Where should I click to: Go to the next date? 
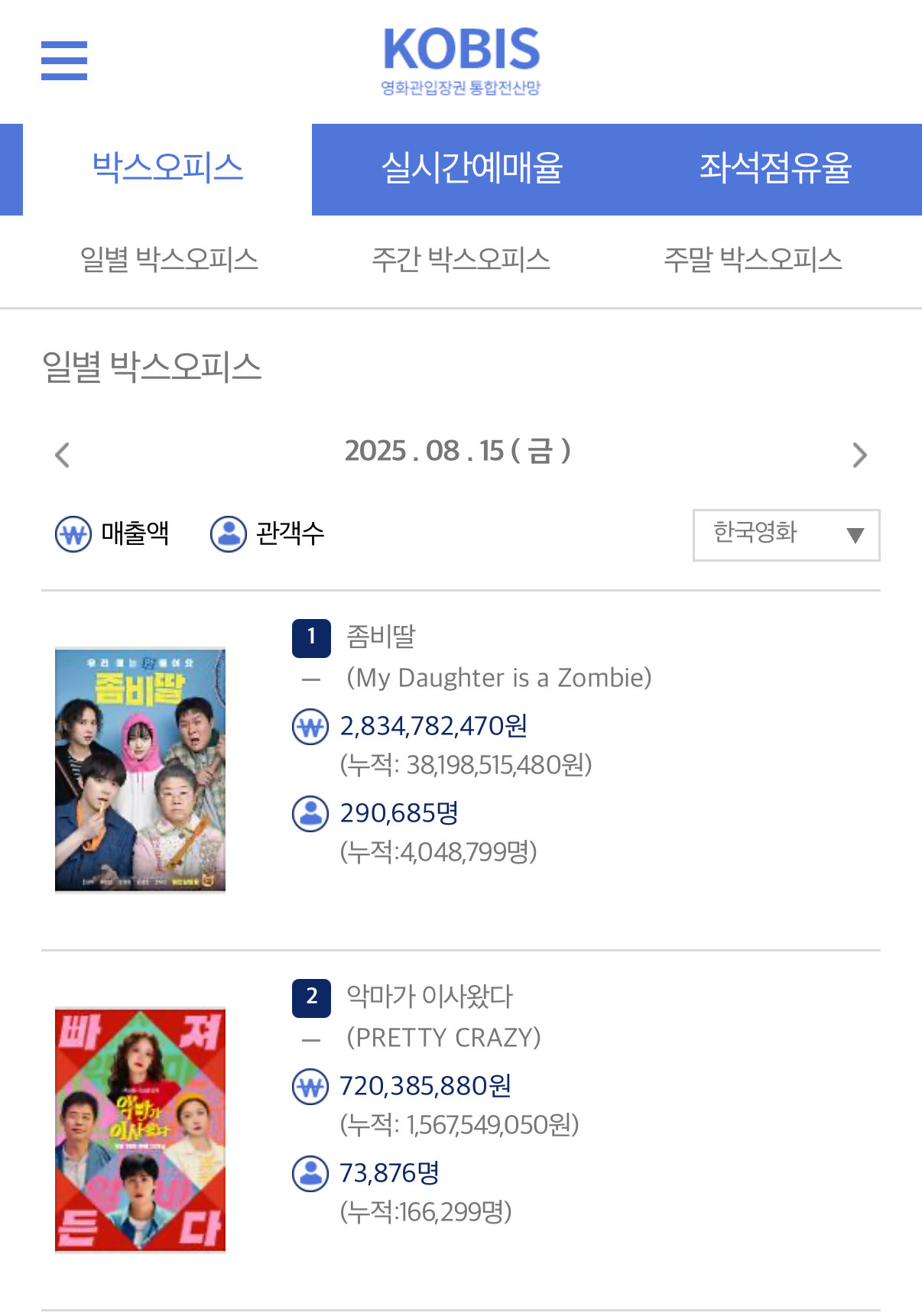click(859, 455)
